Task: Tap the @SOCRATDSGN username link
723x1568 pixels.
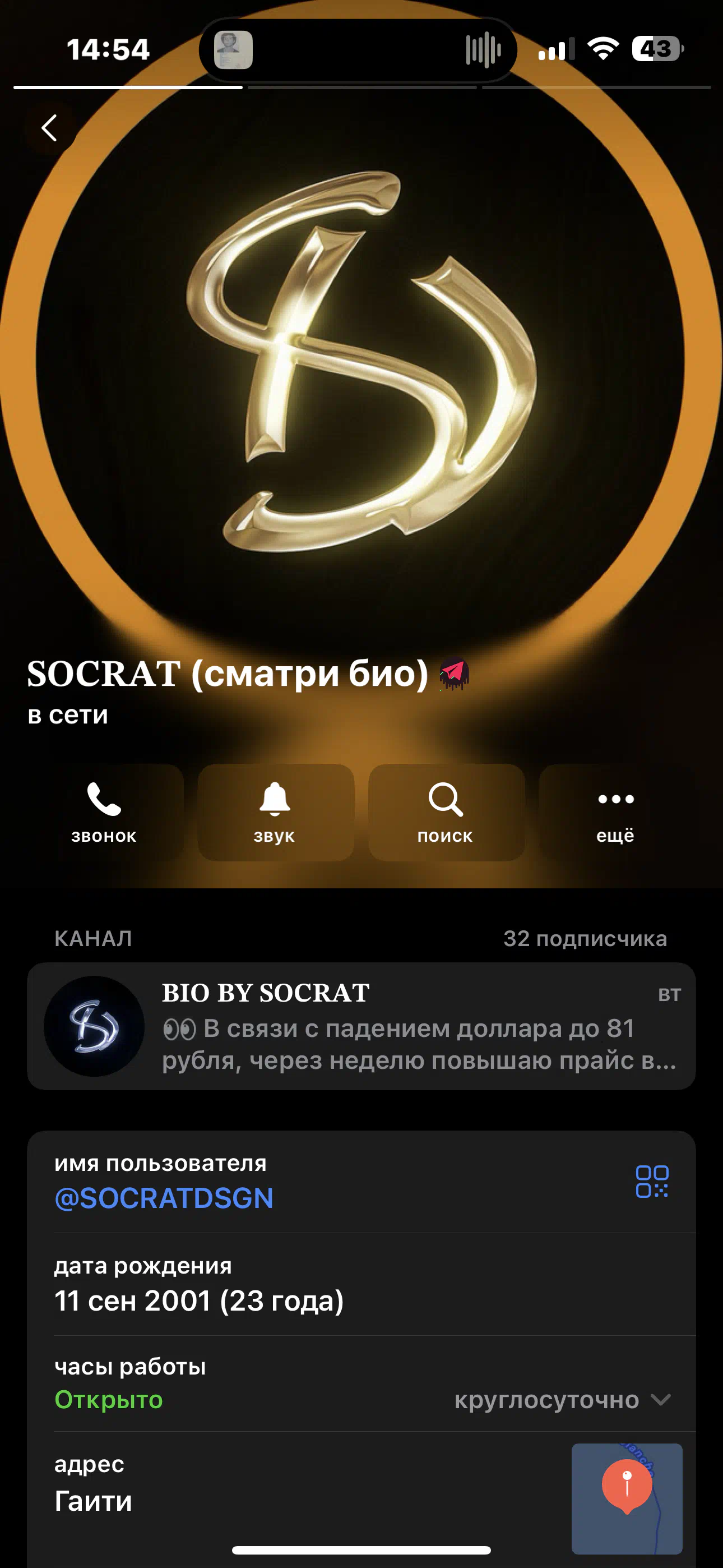Action: point(164,1198)
